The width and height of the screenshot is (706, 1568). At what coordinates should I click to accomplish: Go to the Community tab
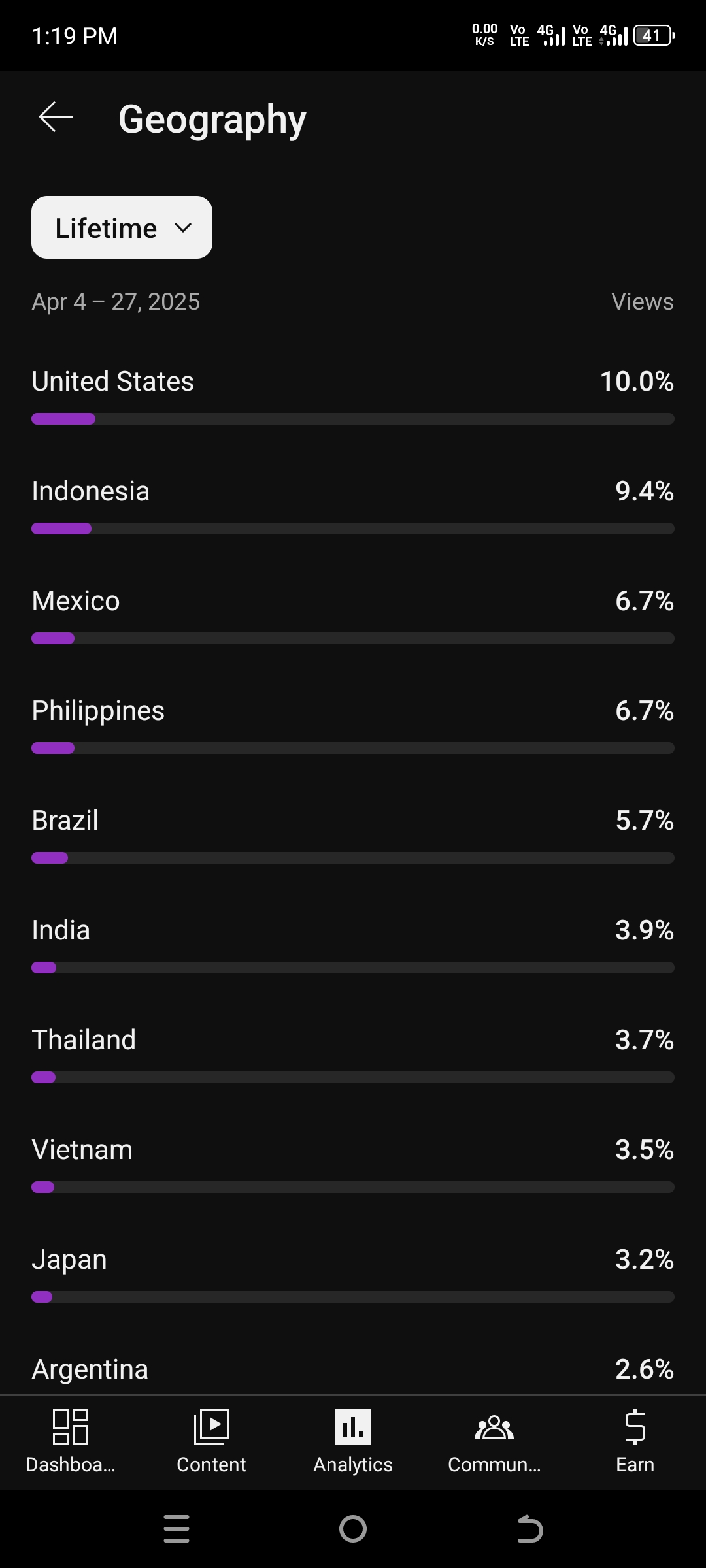pos(494,1442)
